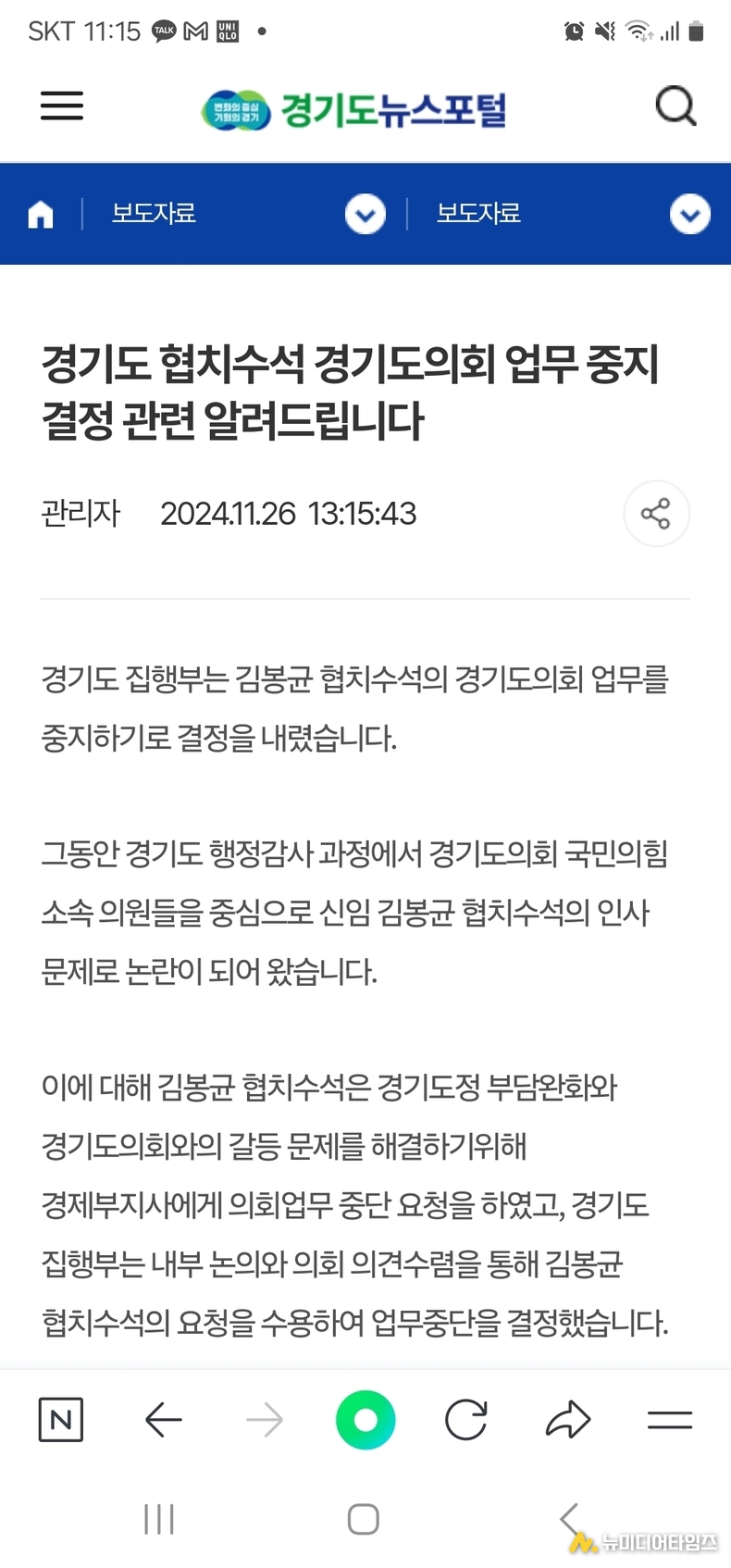Open the site search magnifier
Viewport: 731px width, 1568px height.
[676, 106]
